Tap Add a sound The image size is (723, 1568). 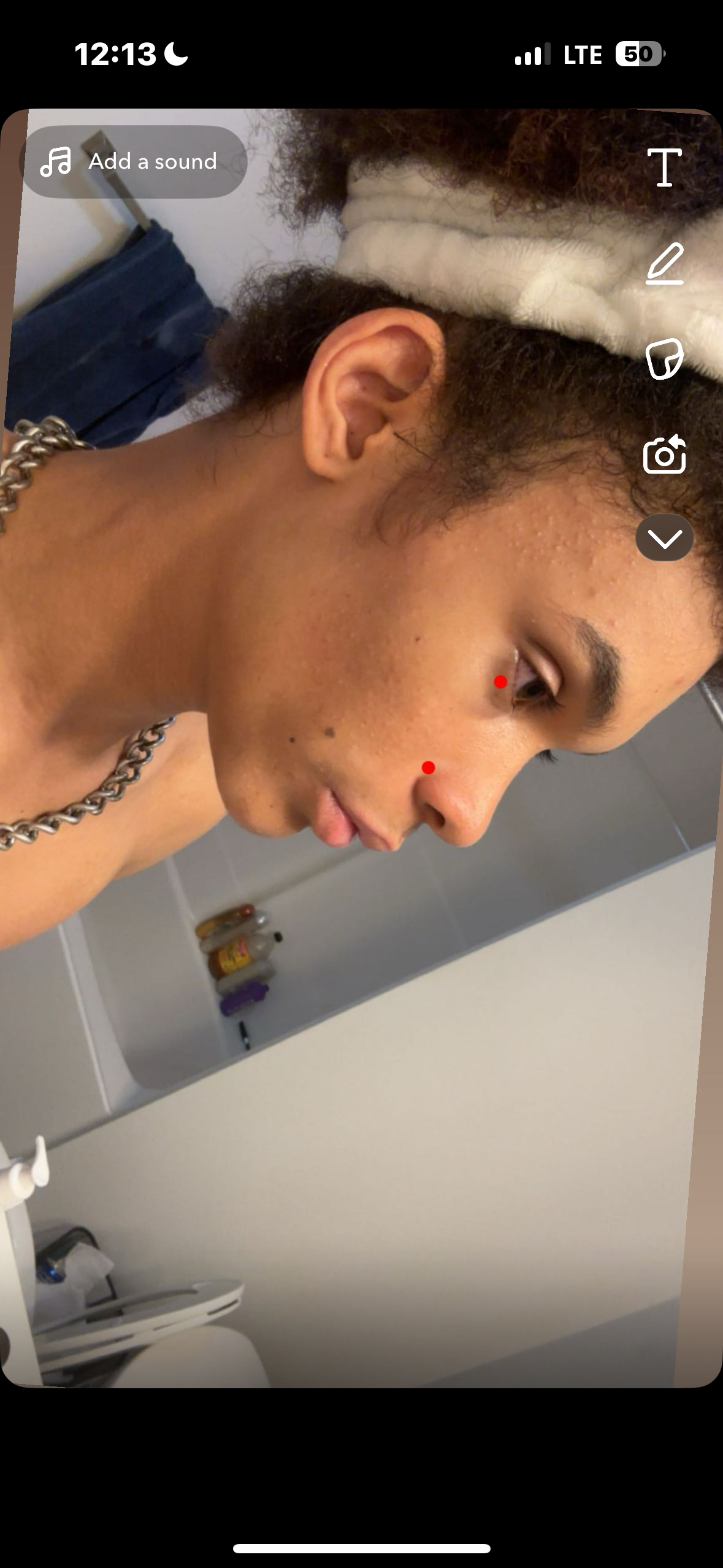point(134,162)
